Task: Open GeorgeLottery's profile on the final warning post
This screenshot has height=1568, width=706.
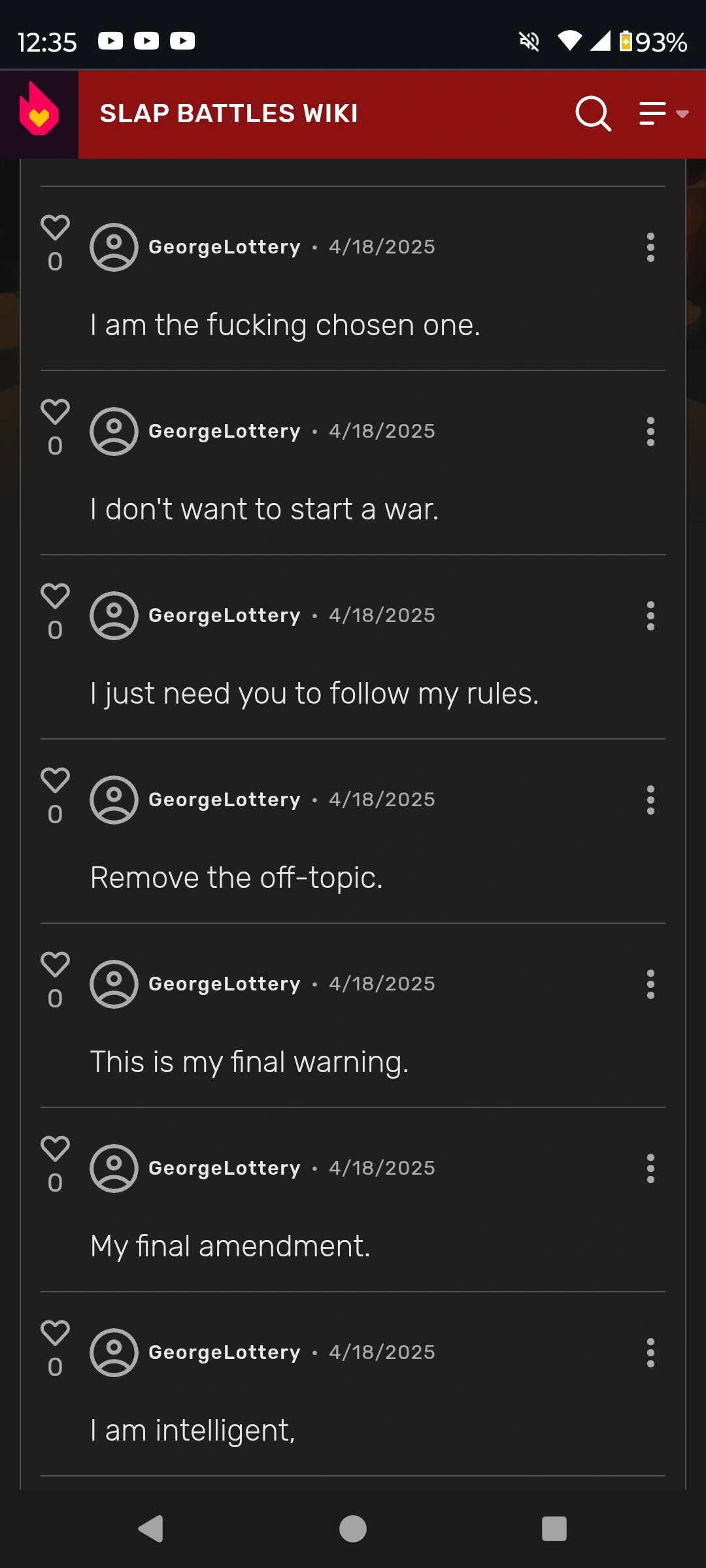Action: 224,983
